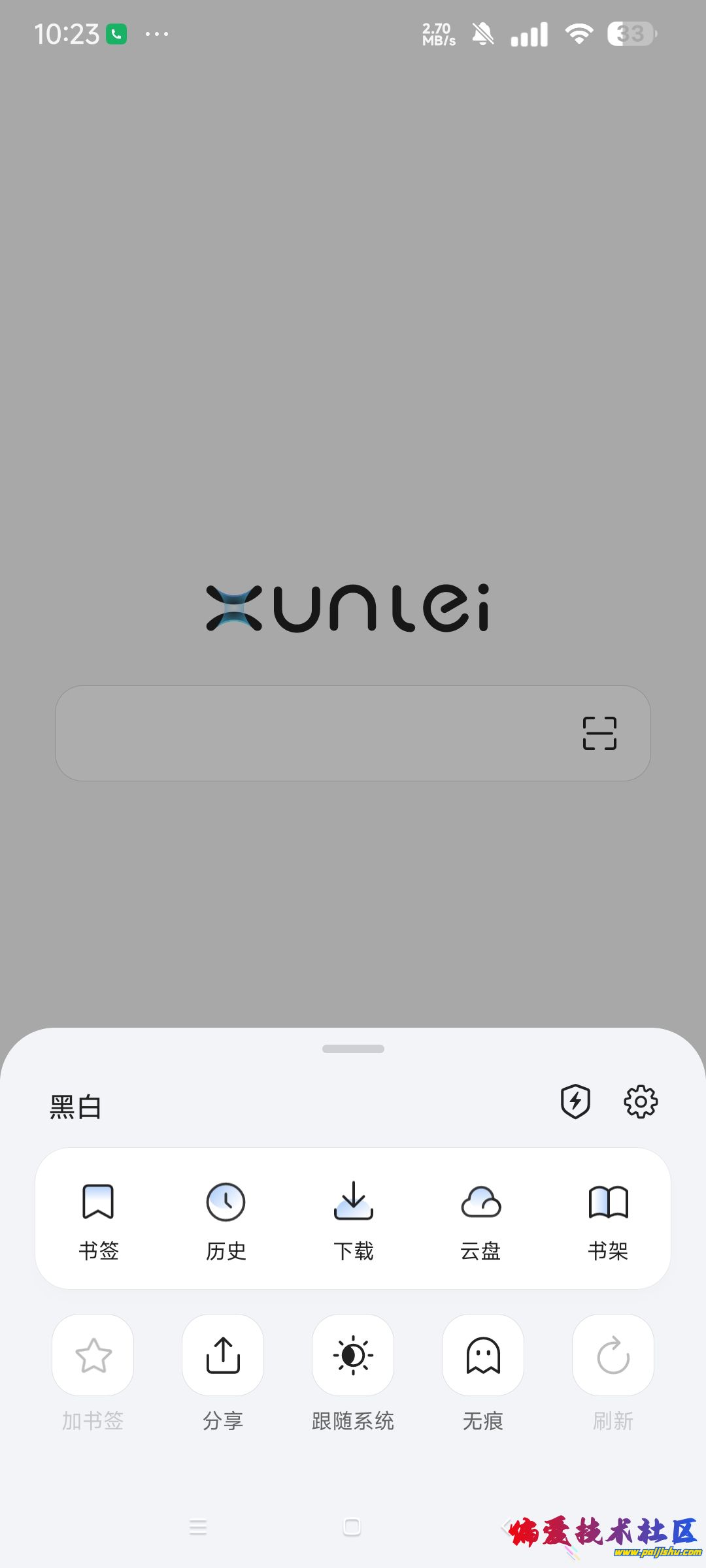This screenshot has height=1568, width=706.
Task: Share via the 分享 button
Action: tap(223, 1356)
